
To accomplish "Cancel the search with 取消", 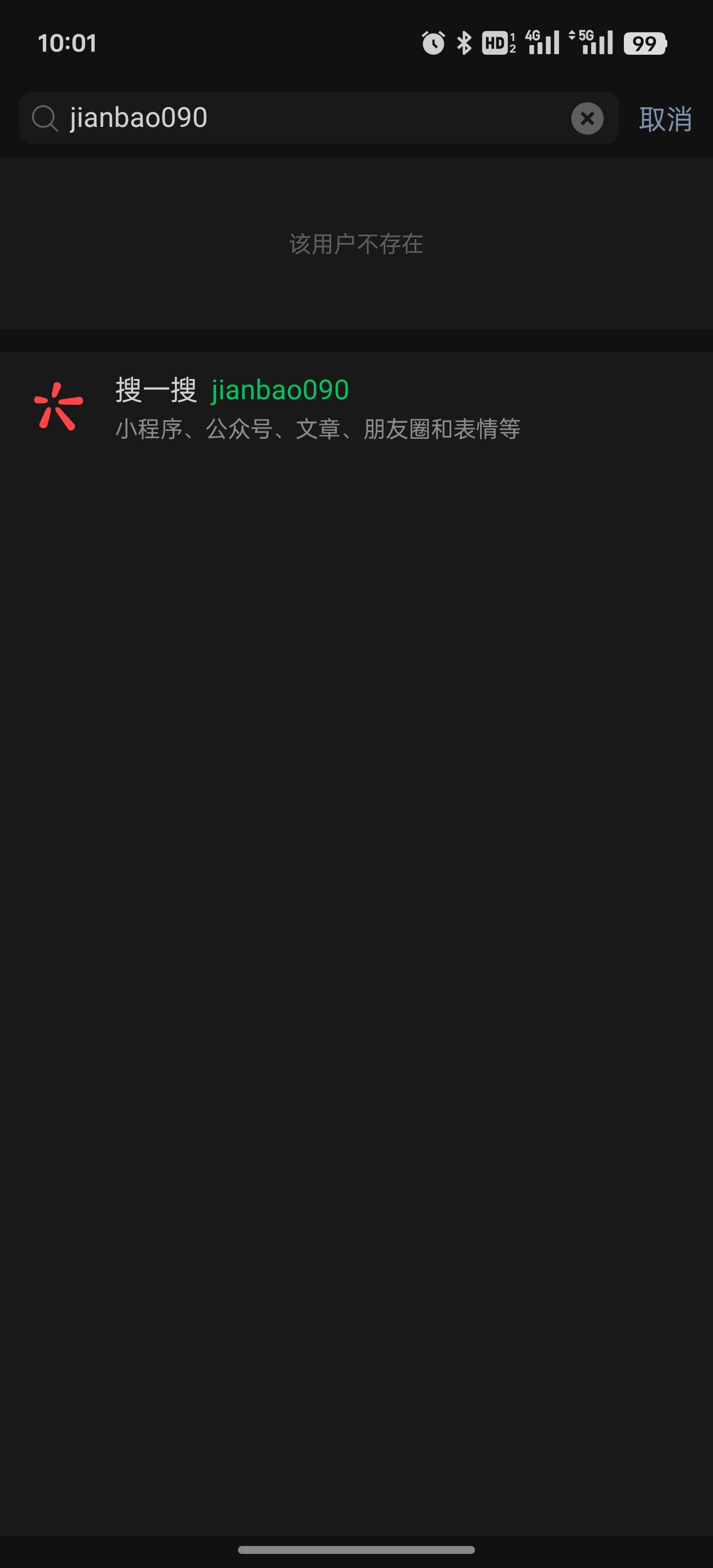I will (665, 118).
